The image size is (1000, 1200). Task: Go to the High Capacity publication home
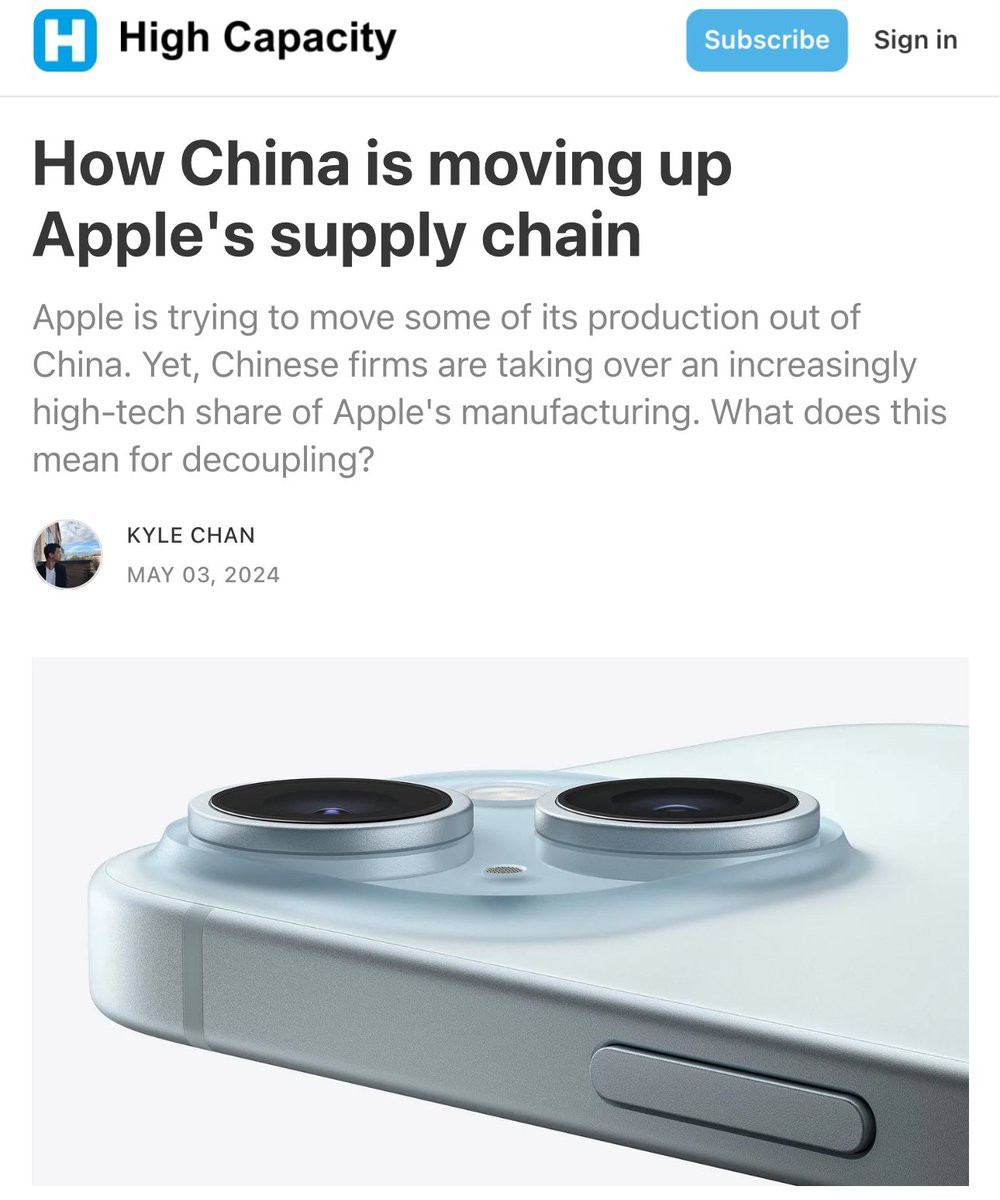257,40
